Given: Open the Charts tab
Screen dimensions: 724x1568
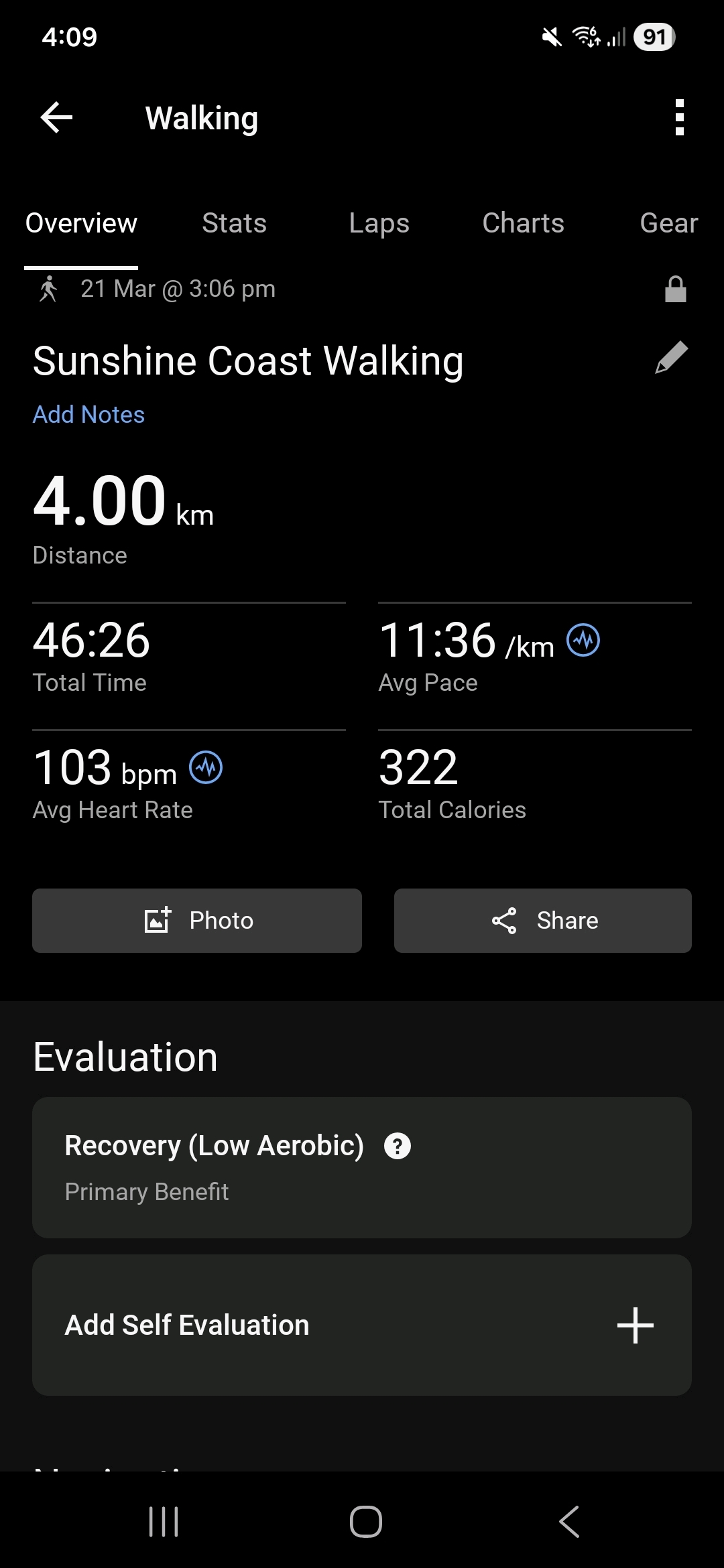Looking at the screenshot, I should (x=523, y=223).
